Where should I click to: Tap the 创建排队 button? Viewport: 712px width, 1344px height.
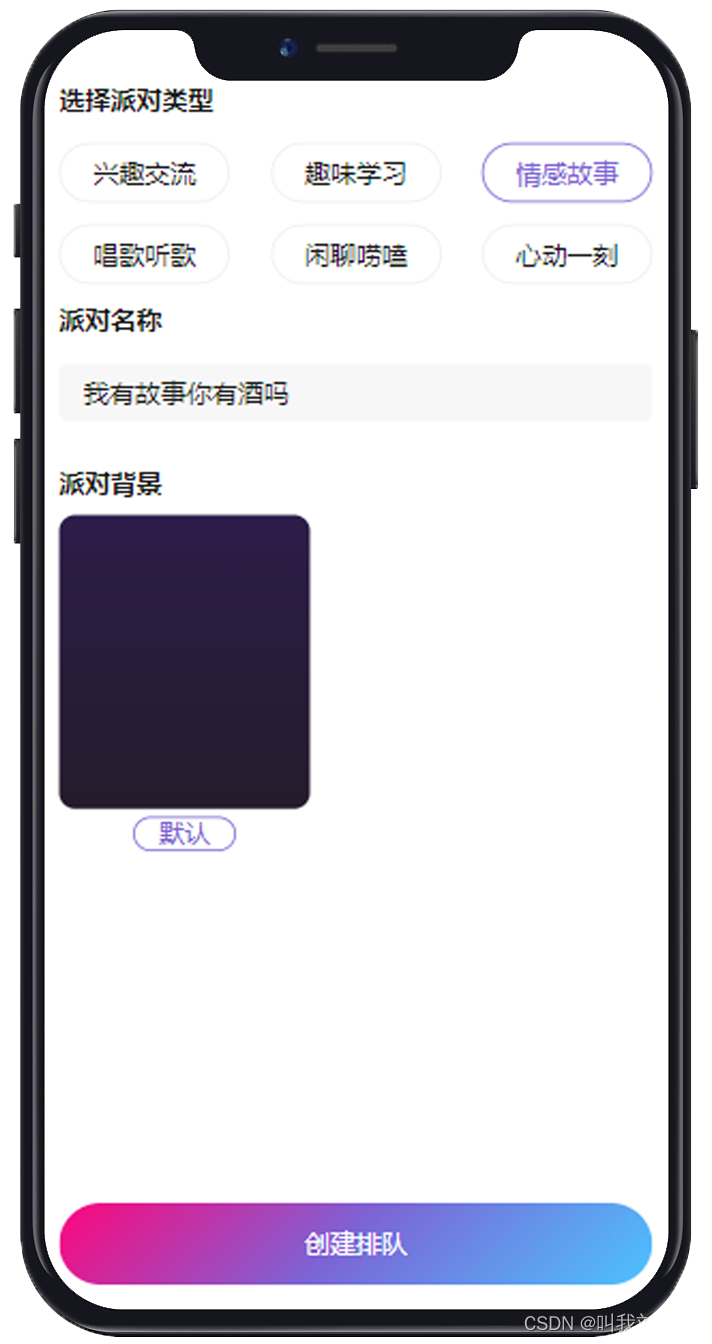click(x=356, y=1244)
